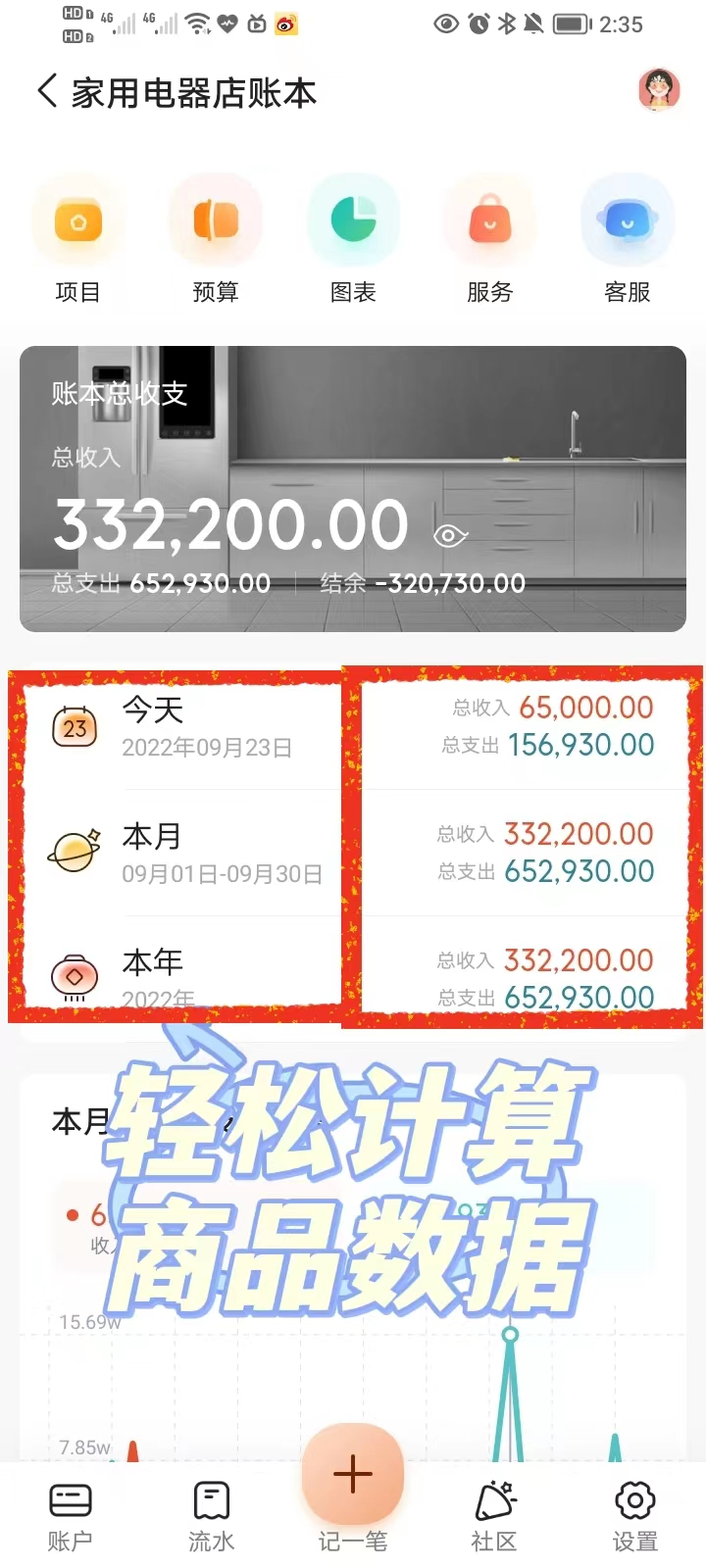
Task: Switch to the 流水 tab
Action: pos(212,1515)
